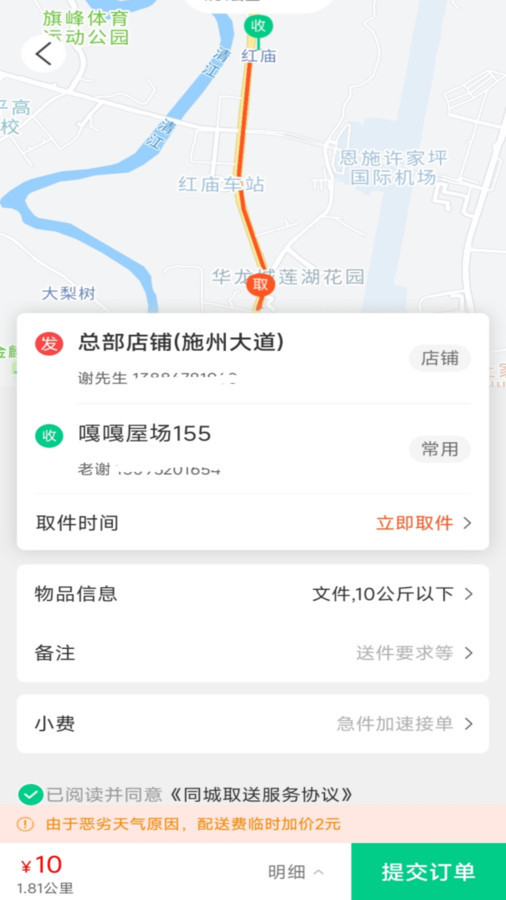This screenshot has width=506, height=900.
Task: Expand price details 明细
Action: click(295, 872)
